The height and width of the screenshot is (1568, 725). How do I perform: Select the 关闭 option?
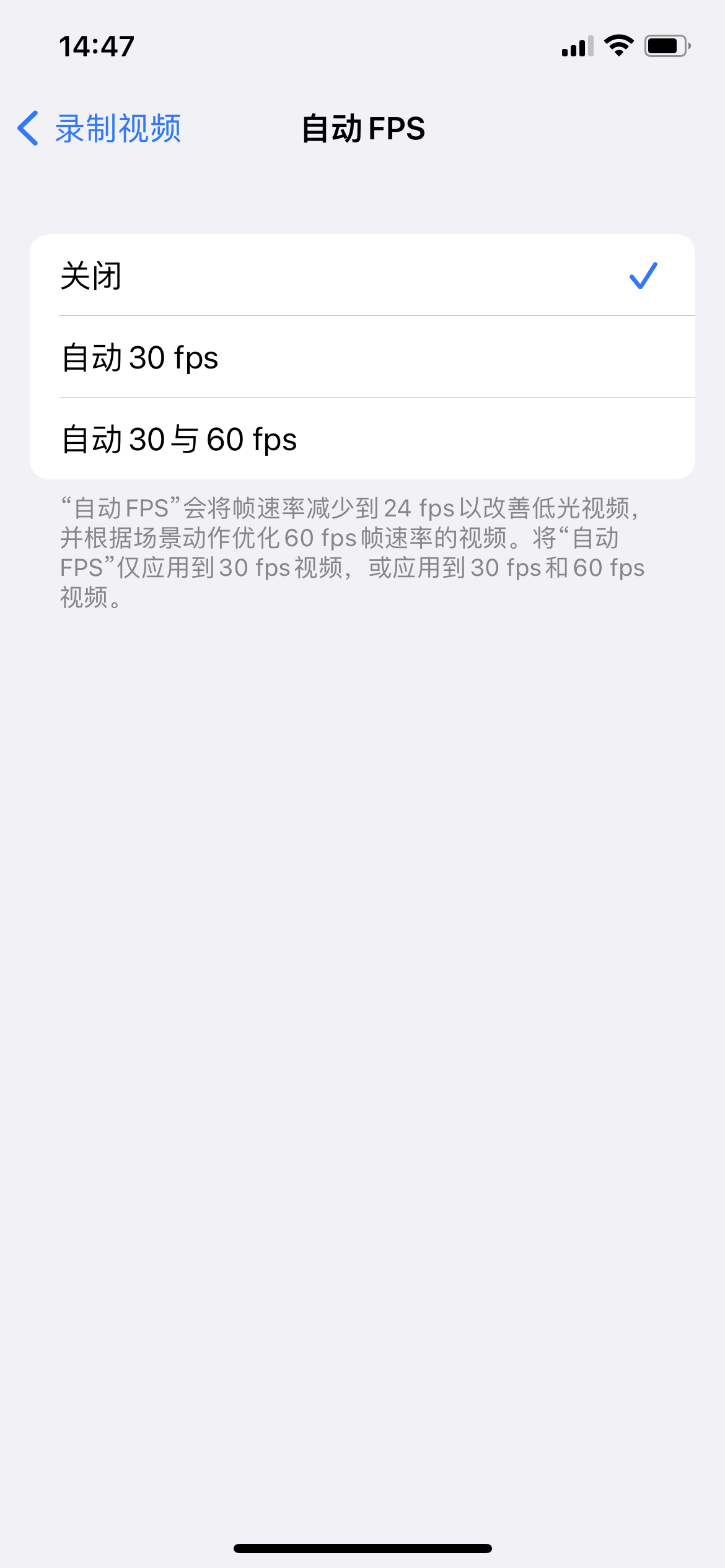coord(362,276)
